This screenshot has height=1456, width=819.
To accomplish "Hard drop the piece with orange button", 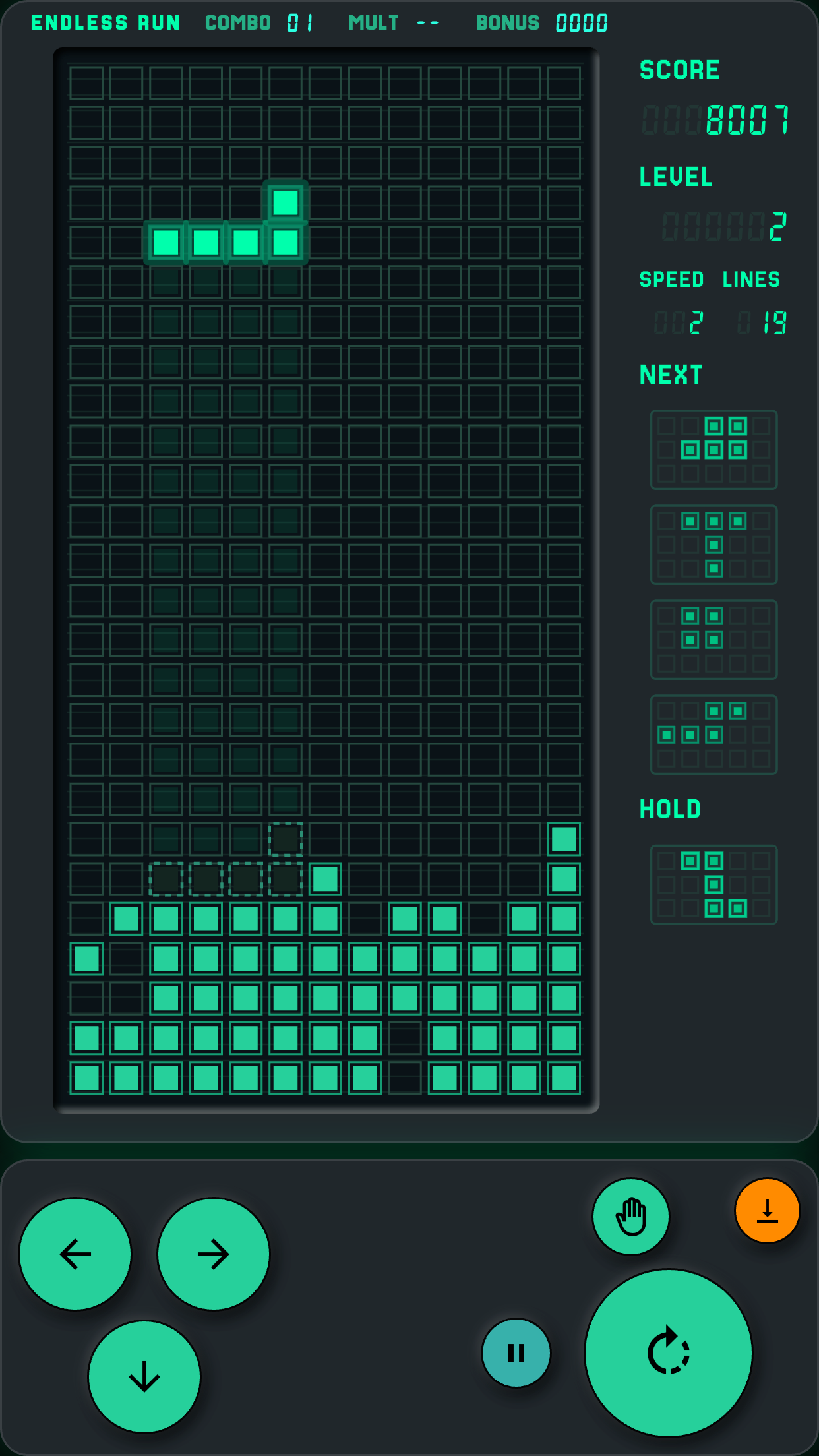I will coord(768,1211).
